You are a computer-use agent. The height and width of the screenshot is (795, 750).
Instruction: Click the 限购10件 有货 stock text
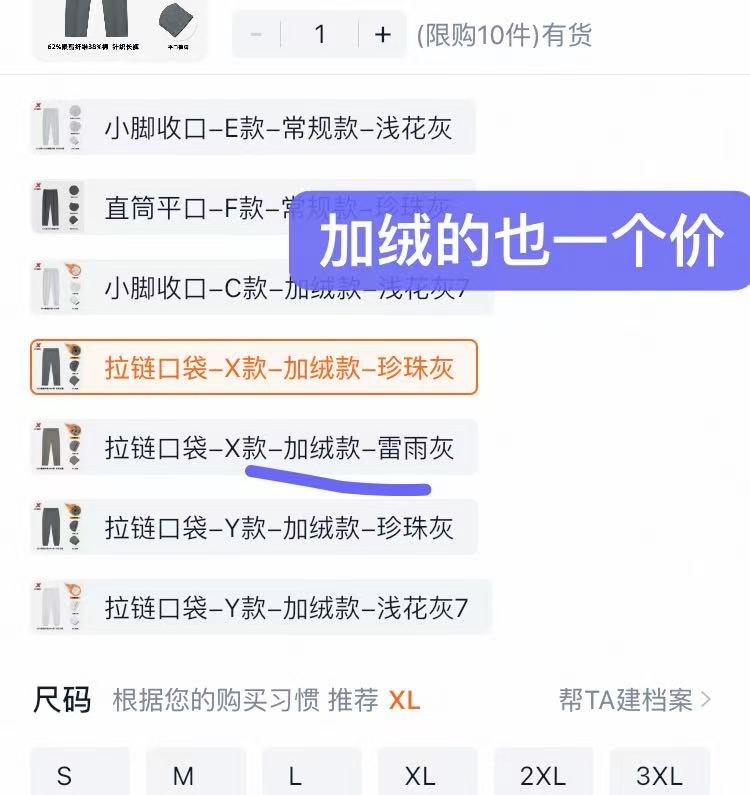[x=503, y=33]
